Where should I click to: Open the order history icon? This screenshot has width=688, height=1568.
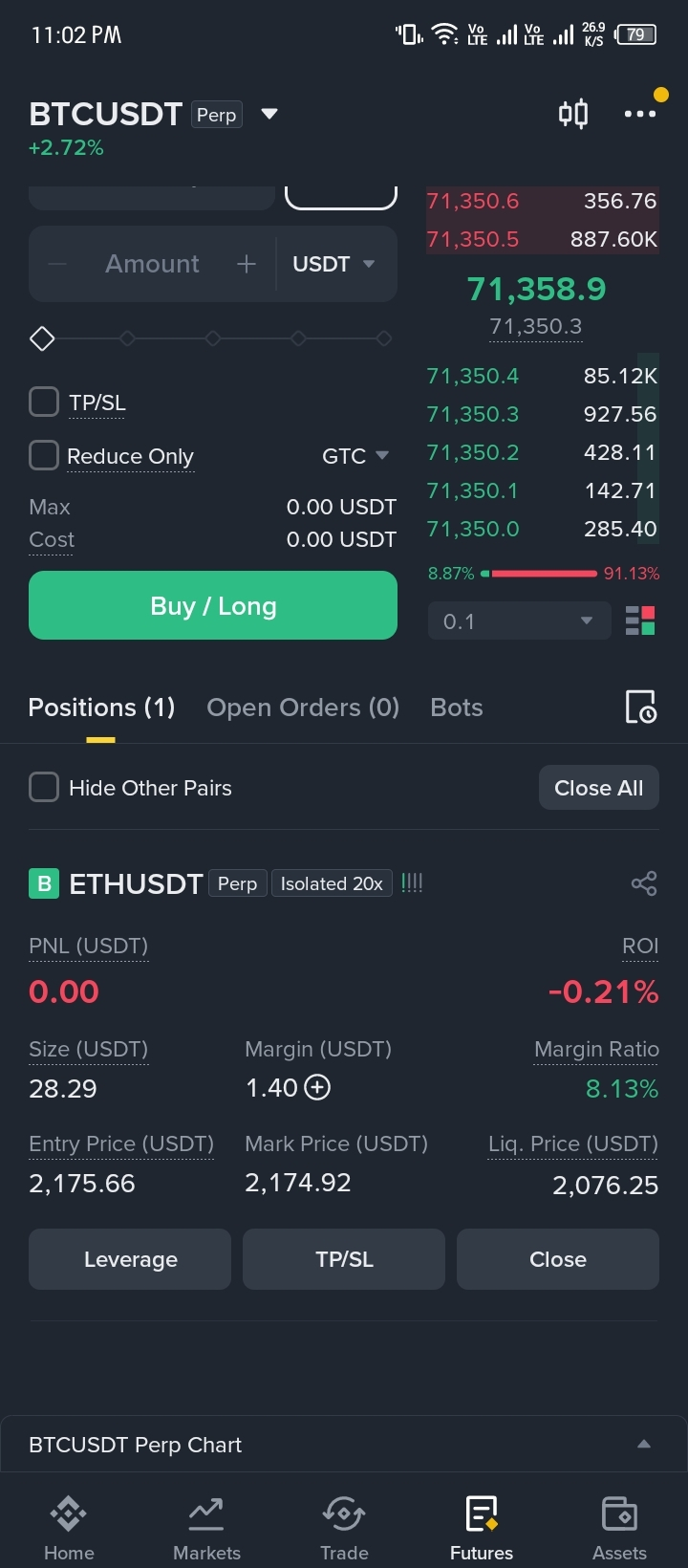[x=640, y=708]
